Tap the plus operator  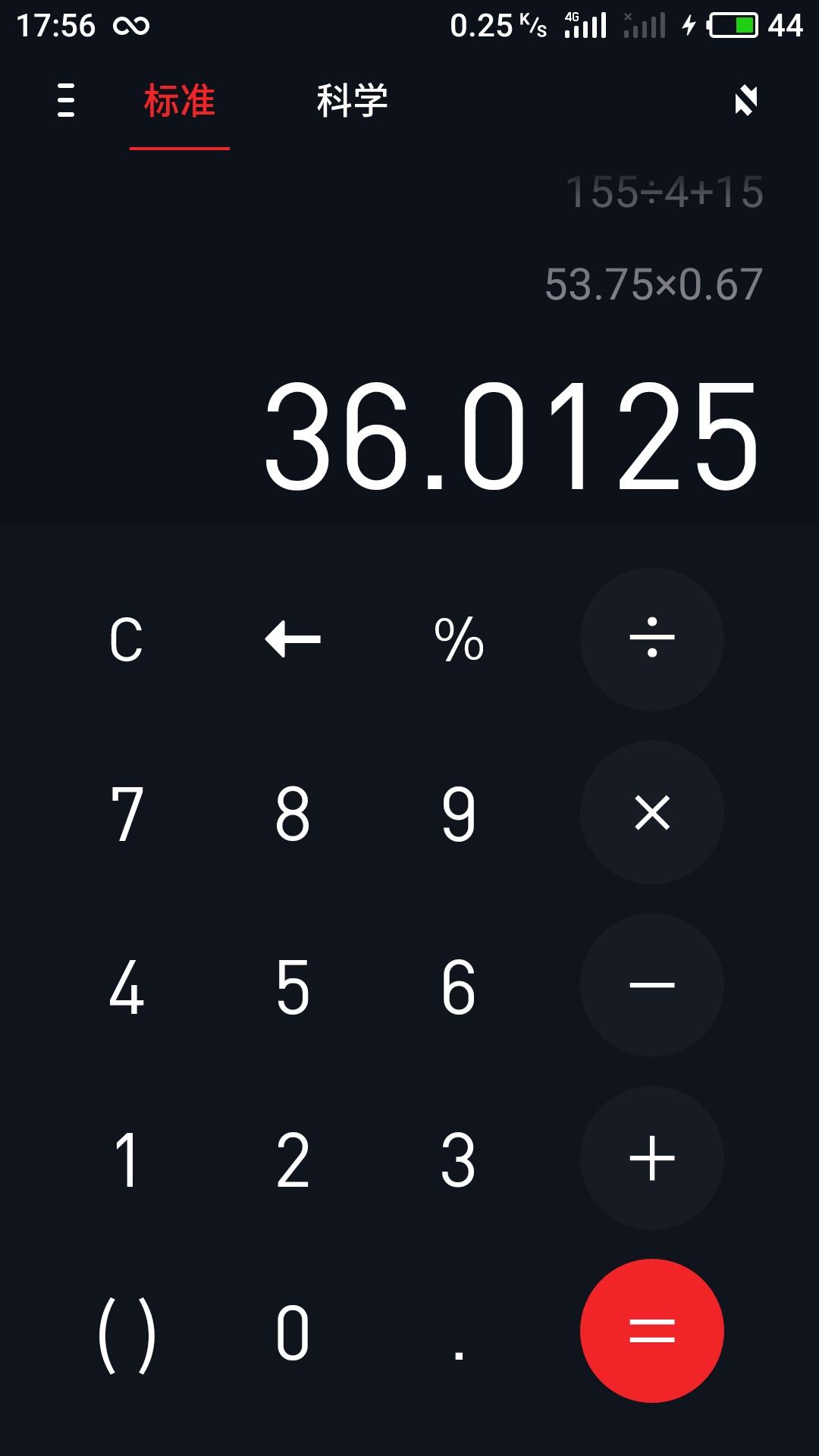click(652, 1158)
